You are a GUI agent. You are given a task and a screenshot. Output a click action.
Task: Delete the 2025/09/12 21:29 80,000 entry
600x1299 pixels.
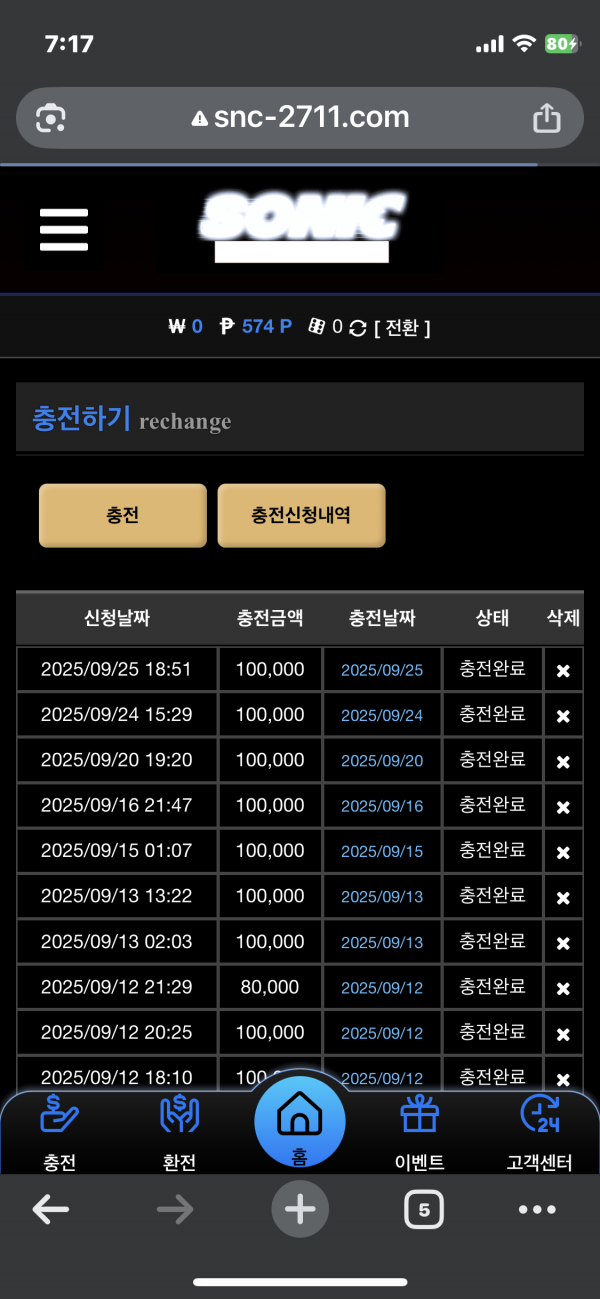click(x=563, y=988)
